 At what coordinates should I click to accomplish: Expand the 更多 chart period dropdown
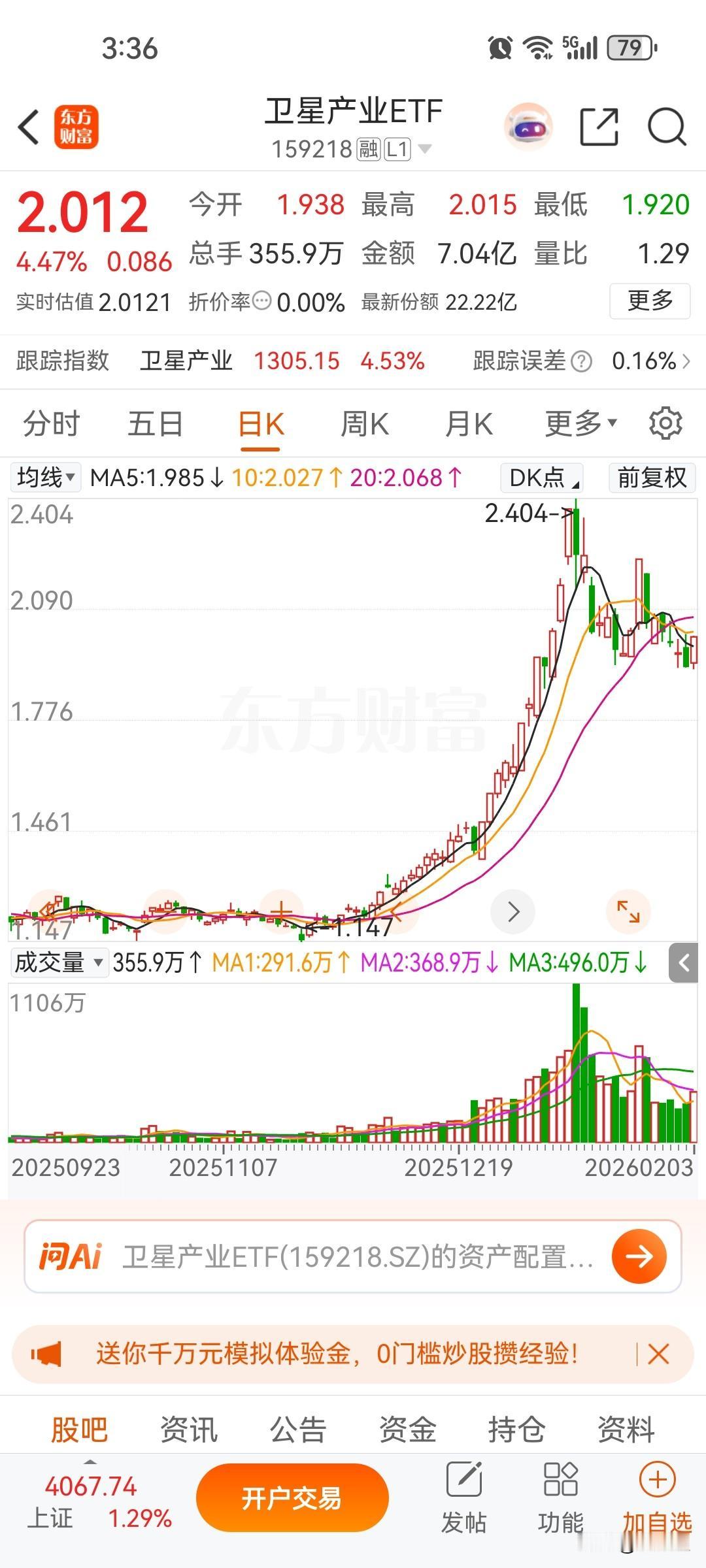(x=578, y=423)
